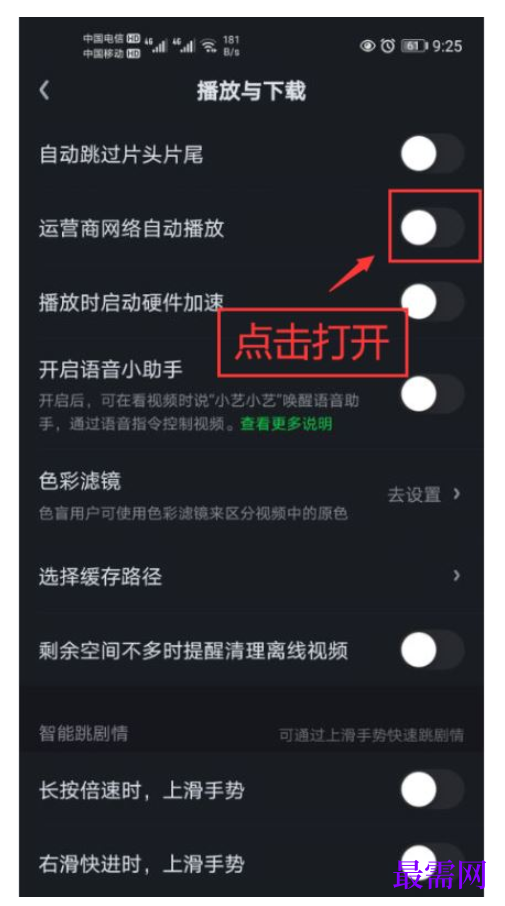Toggle 自动跳过片头片尾 switch
Screen dimensions: 505x906
coord(432,154)
